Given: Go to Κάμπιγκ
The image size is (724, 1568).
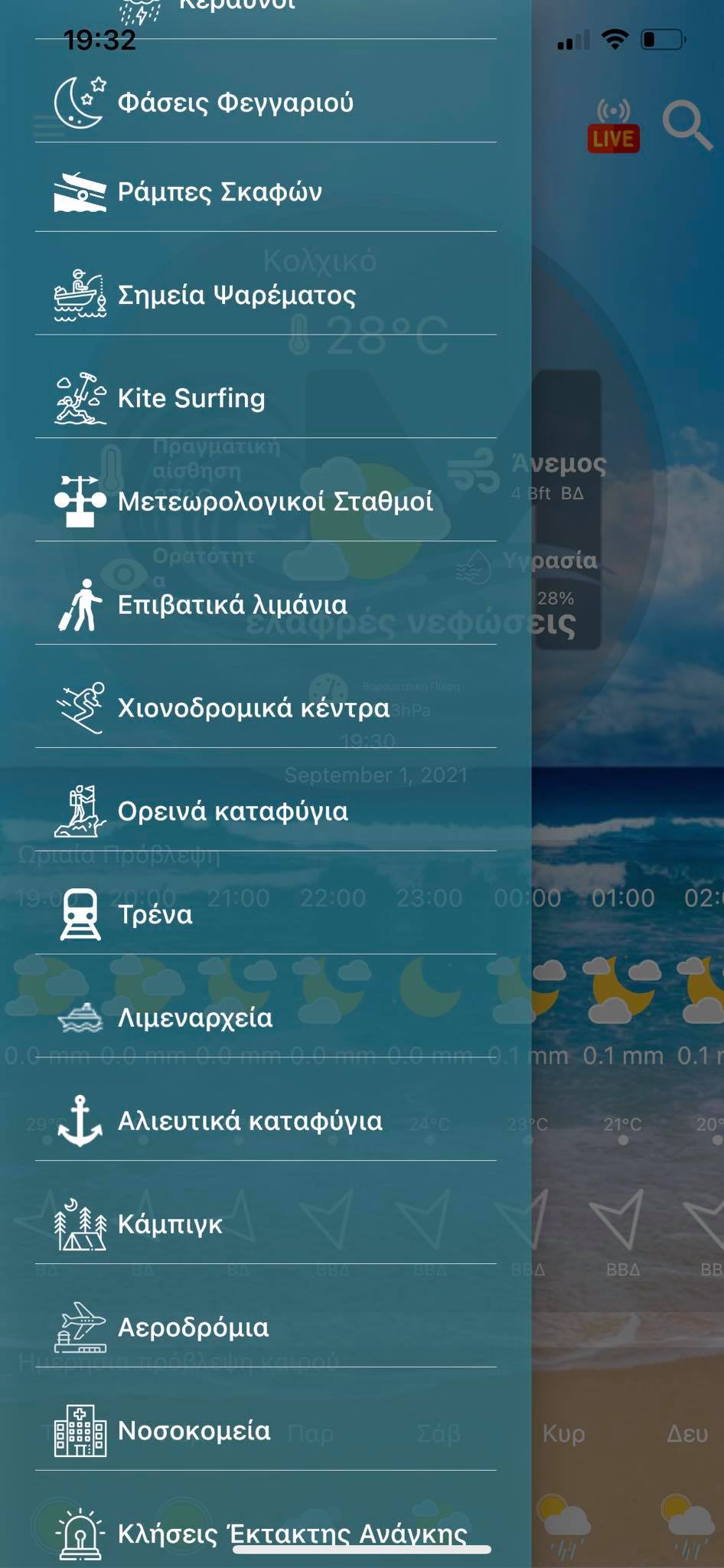Looking at the screenshot, I should (170, 1225).
